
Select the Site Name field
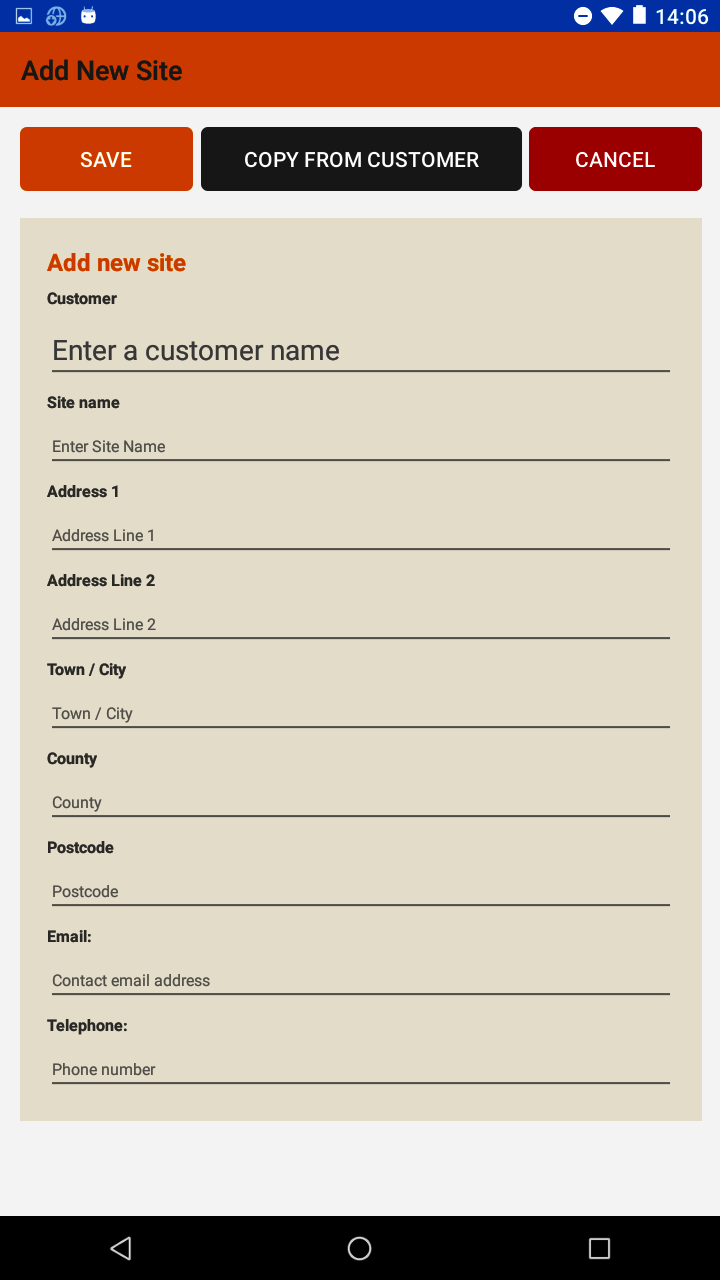coord(360,446)
